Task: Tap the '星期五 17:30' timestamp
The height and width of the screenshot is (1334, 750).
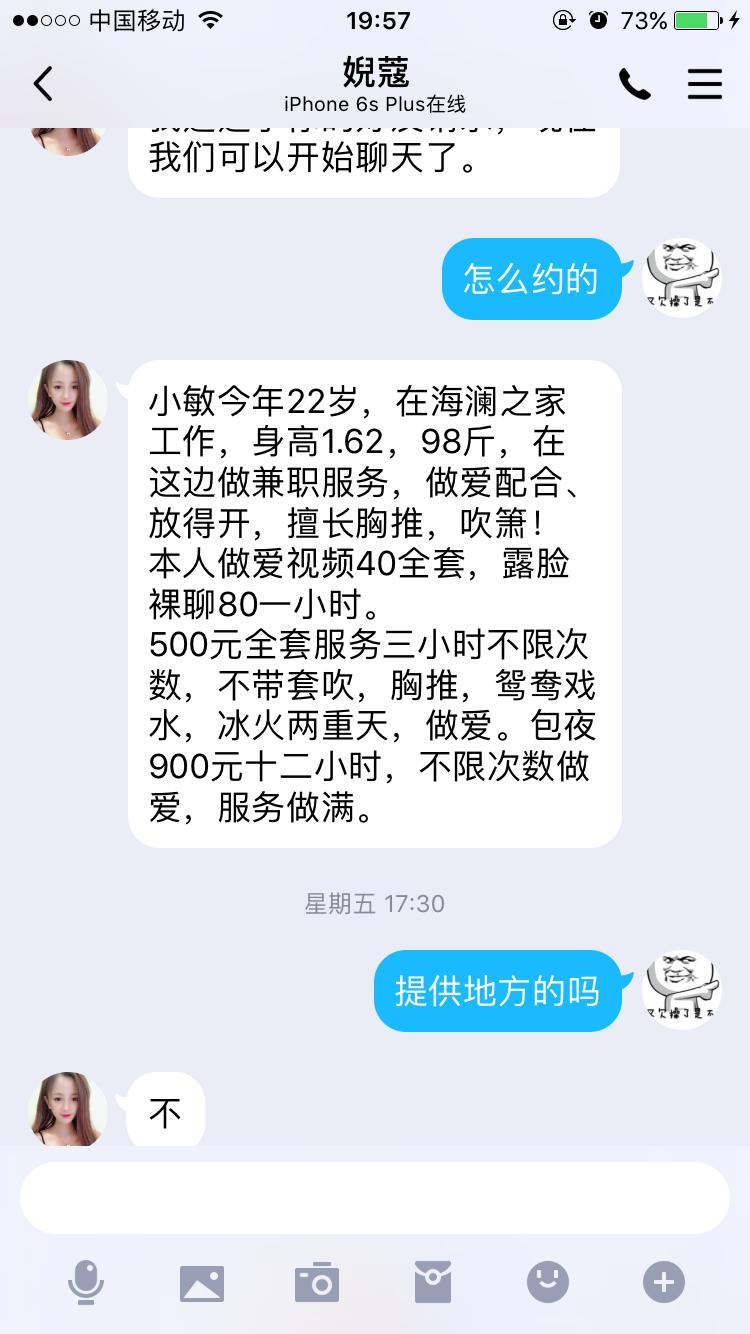Action: pos(374,903)
